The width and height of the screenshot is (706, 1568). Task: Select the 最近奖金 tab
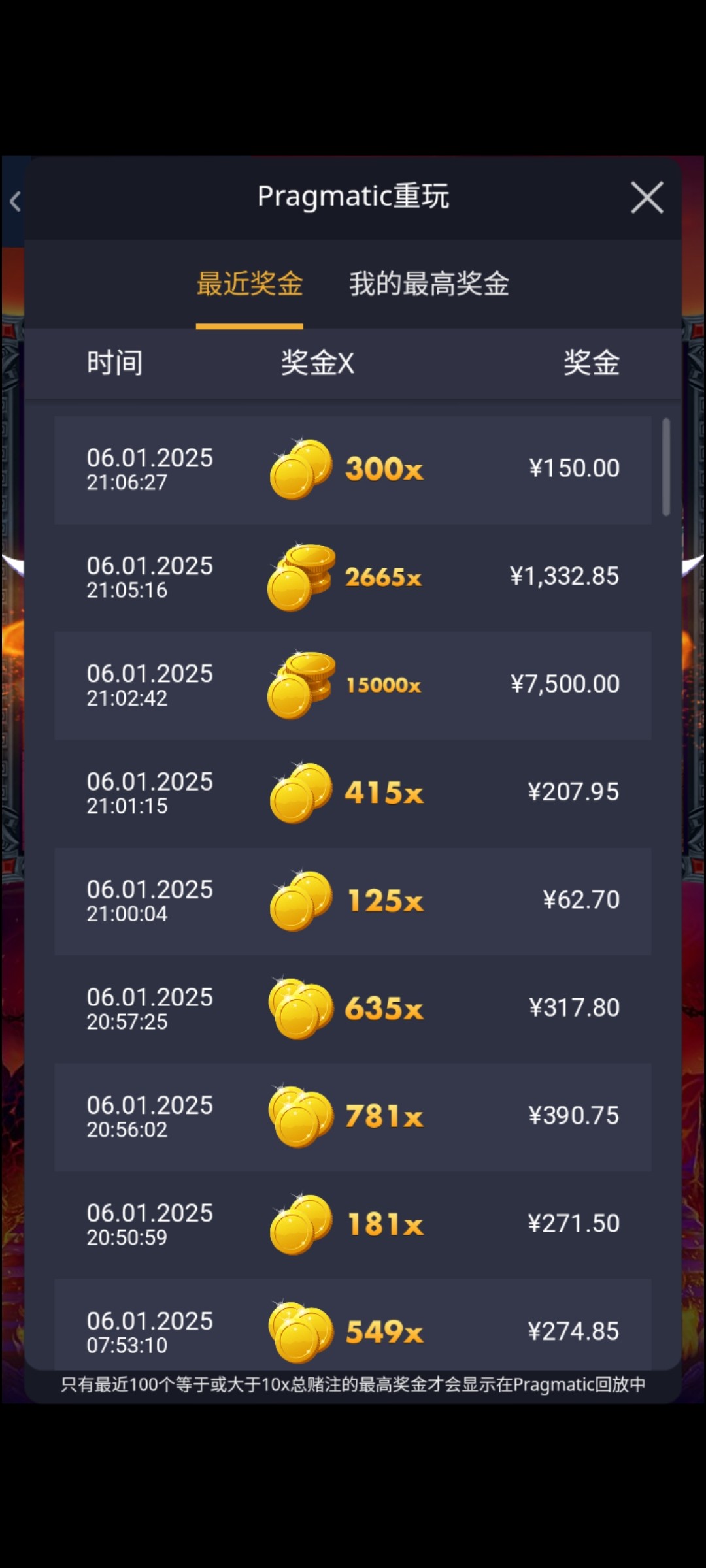[250, 284]
